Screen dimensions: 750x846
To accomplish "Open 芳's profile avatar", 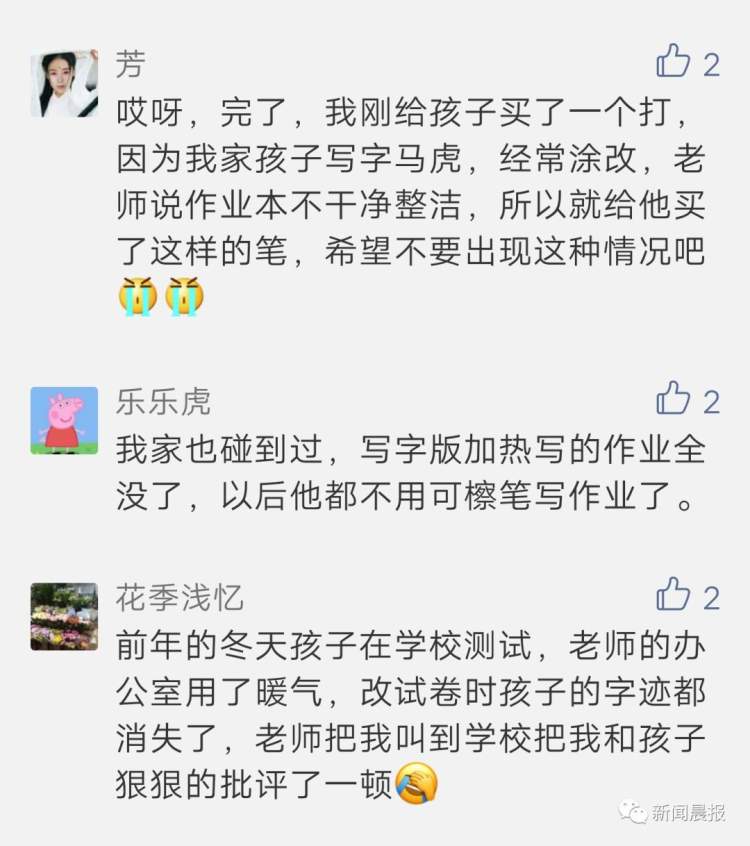I will (64, 84).
